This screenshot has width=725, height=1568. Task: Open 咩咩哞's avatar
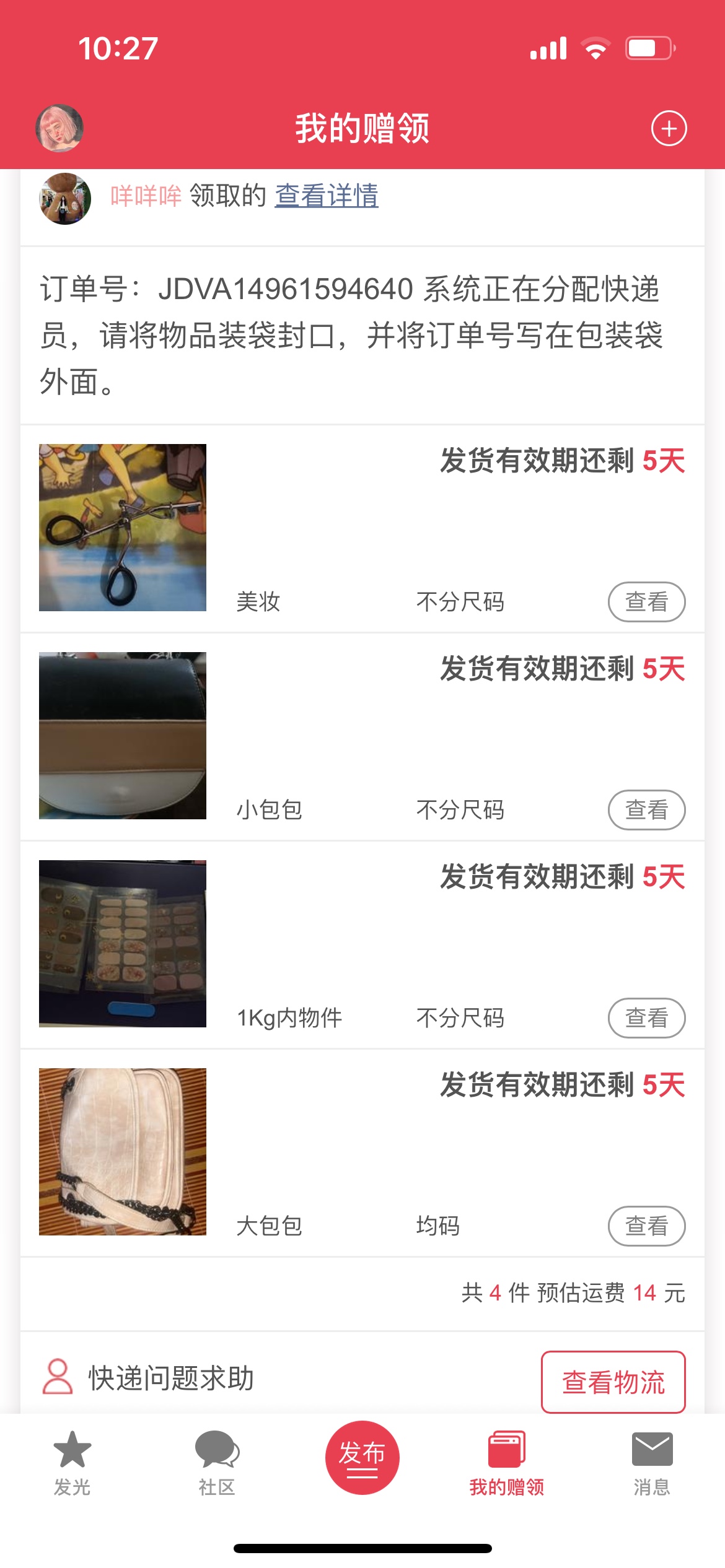click(65, 198)
